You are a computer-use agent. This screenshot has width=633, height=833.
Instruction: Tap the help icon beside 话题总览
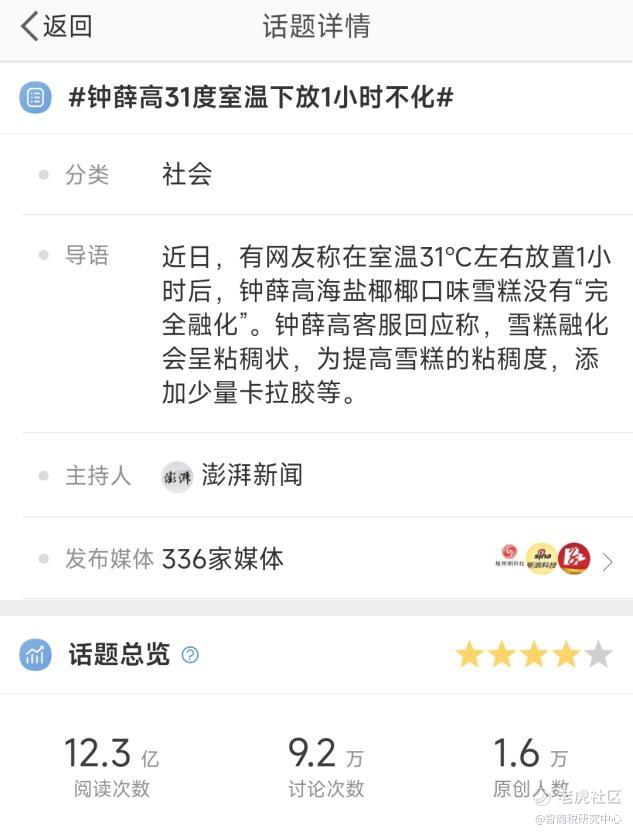[190, 656]
